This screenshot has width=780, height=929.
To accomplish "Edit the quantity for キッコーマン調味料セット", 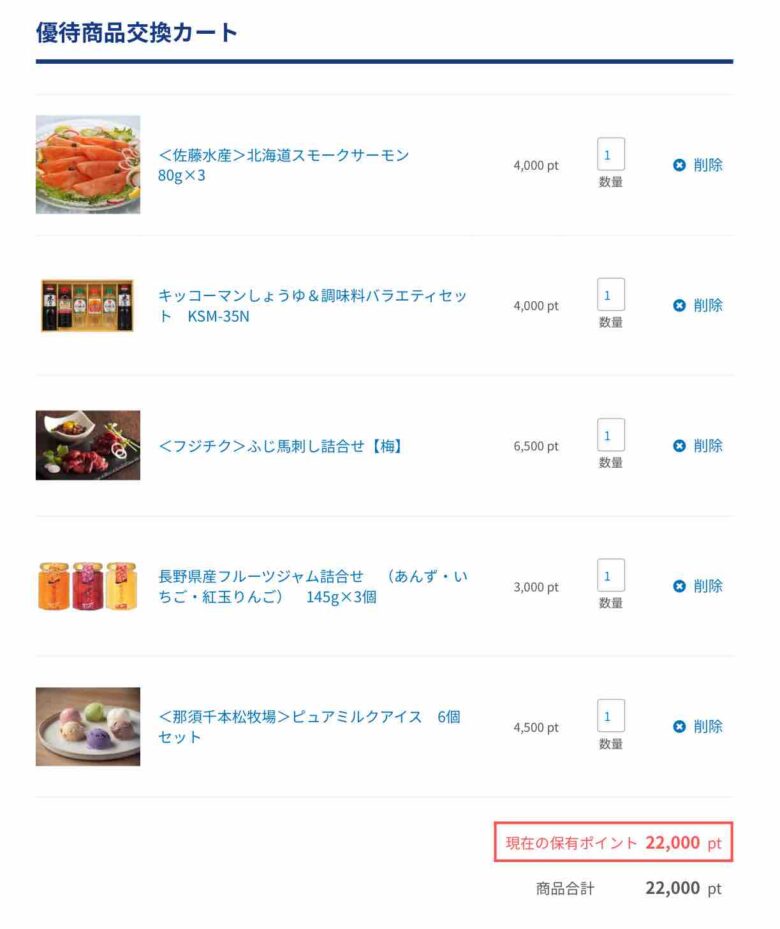I will point(610,295).
